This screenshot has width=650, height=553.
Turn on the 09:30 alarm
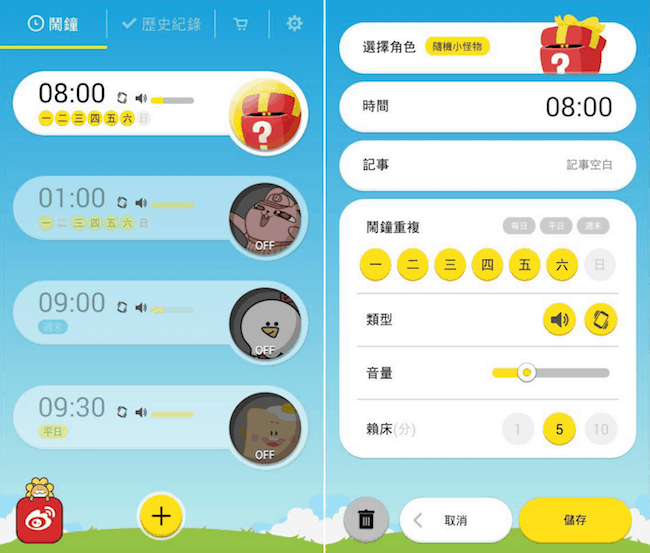264,426
